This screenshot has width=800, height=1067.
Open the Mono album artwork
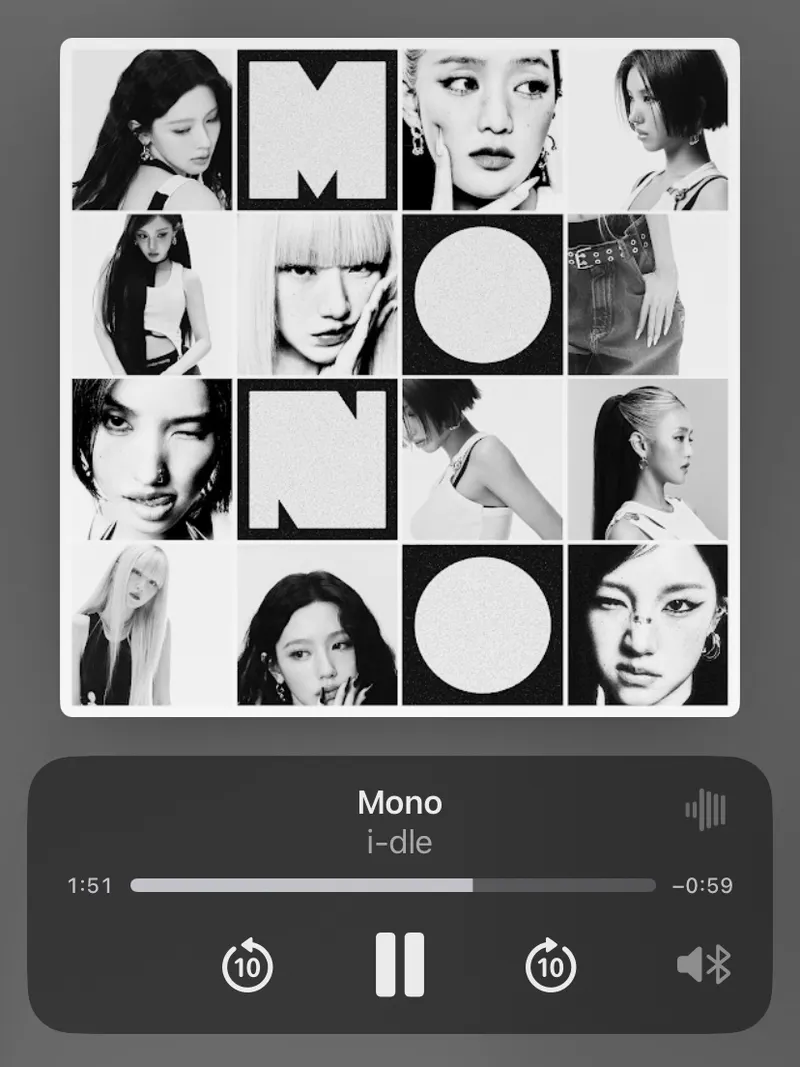tap(400, 377)
